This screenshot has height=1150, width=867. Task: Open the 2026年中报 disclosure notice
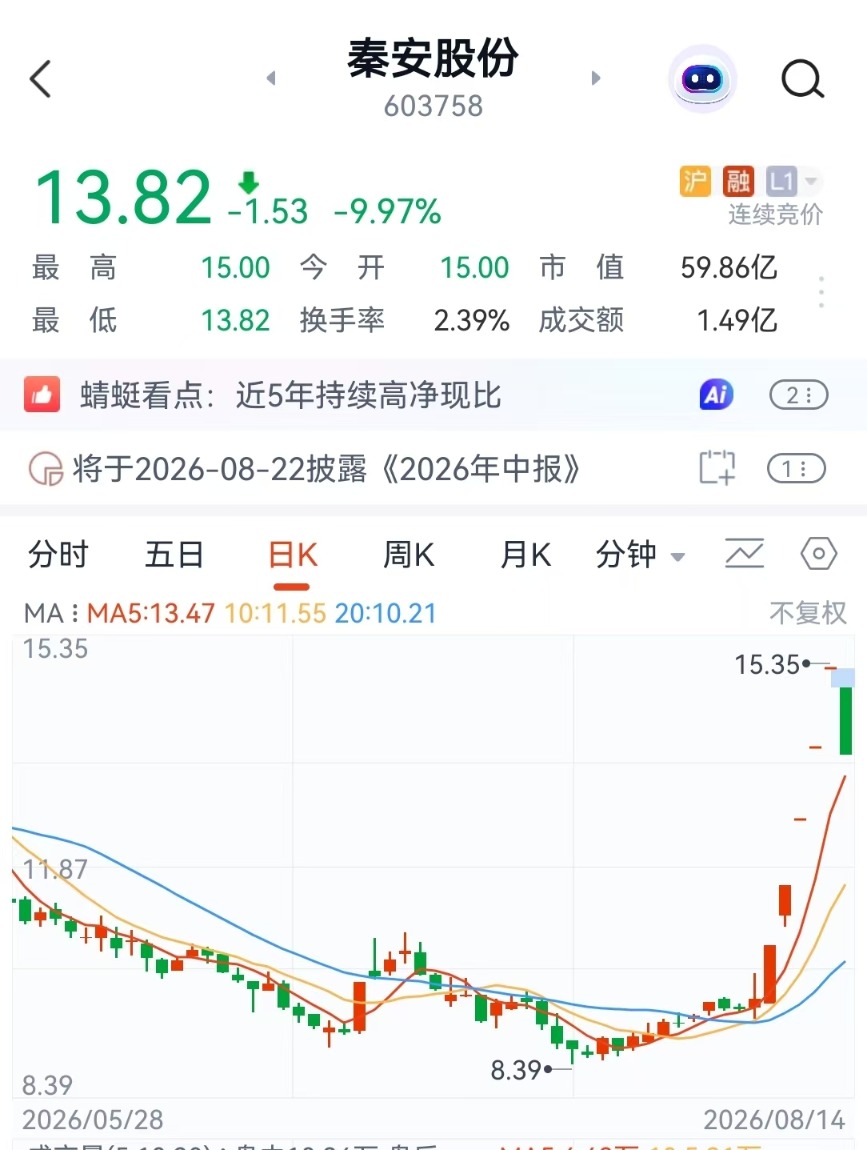coord(326,469)
